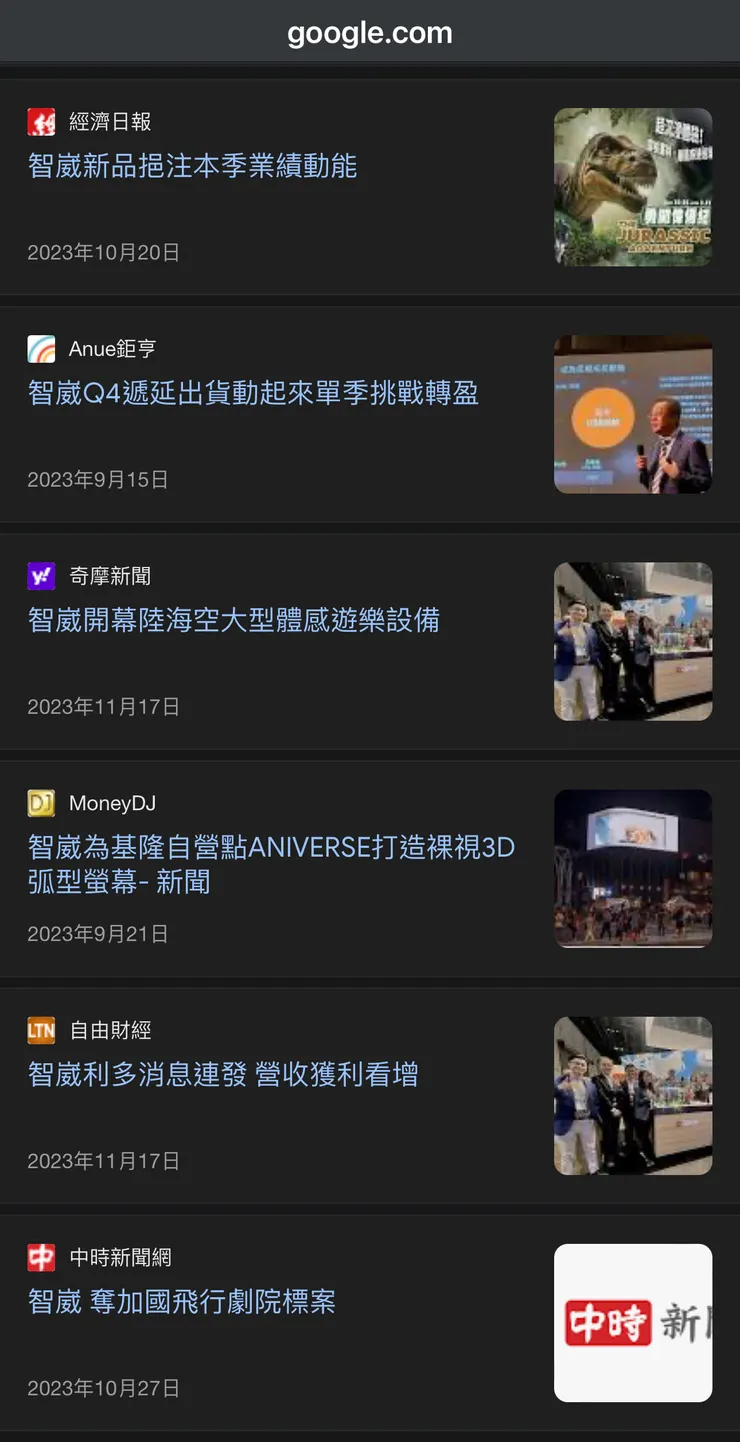The image size is (740, 1442).
Task: Click the speaker-with-microphone thumbnail from Anue鉅亨
Action: pos(633,414)
